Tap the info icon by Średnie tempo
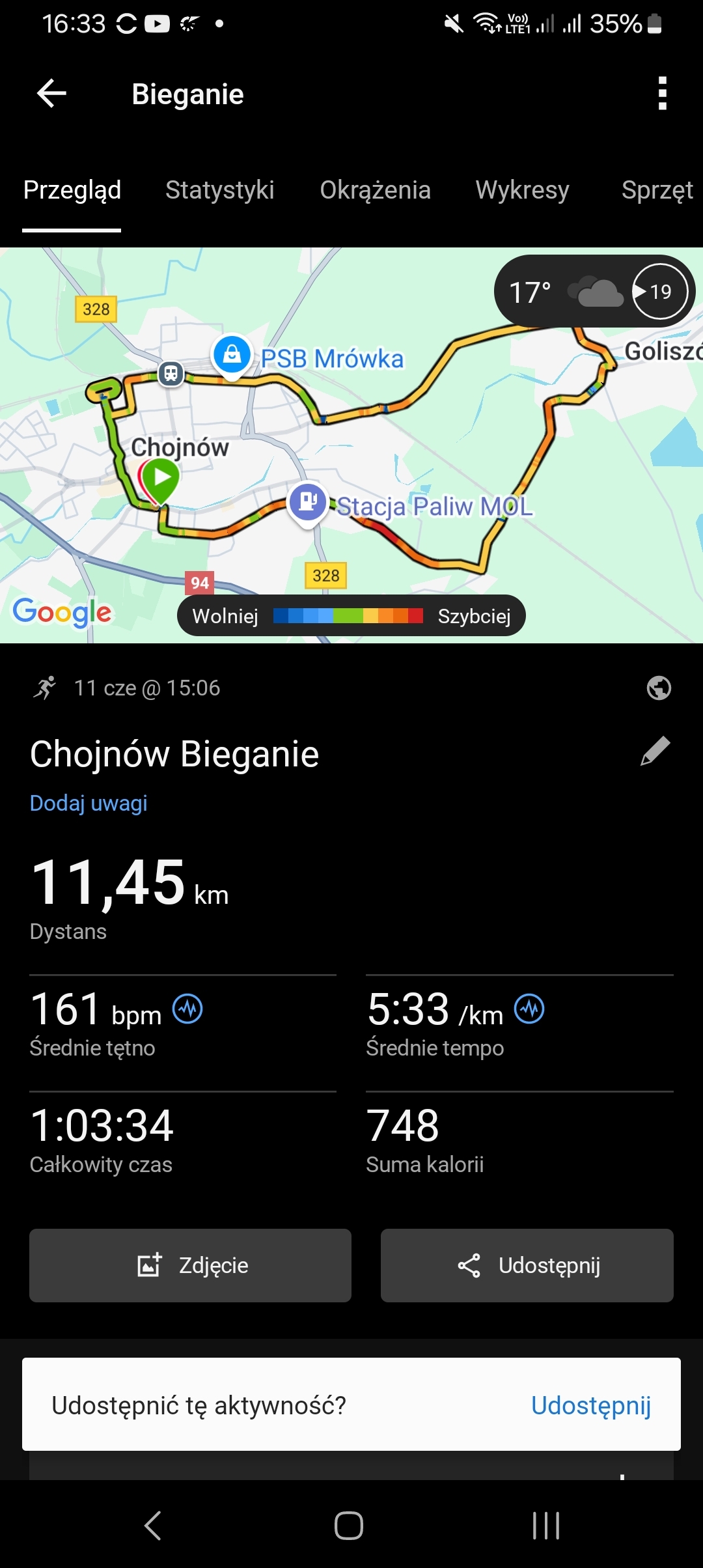 tap(529, 1009)
